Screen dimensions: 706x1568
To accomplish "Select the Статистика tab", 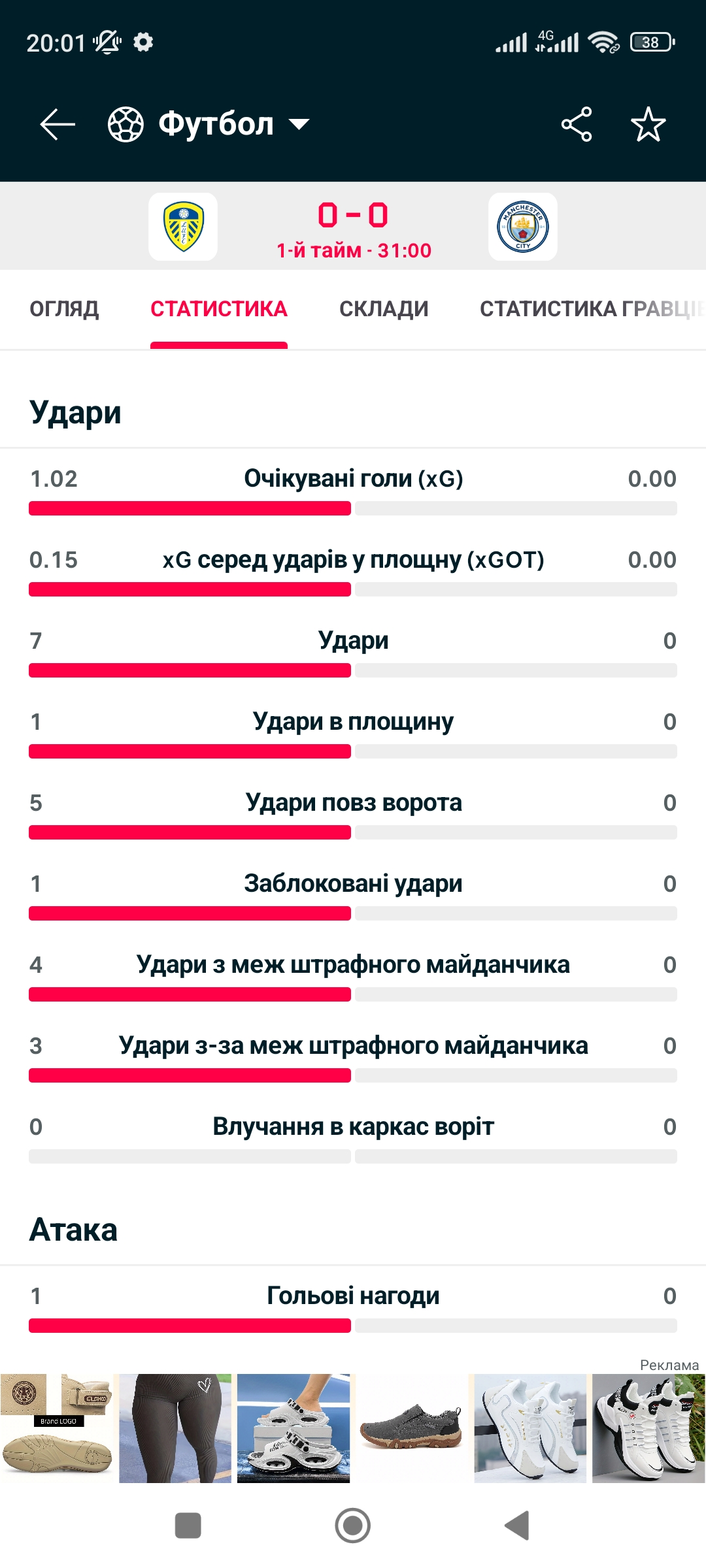I will [218, 308].
